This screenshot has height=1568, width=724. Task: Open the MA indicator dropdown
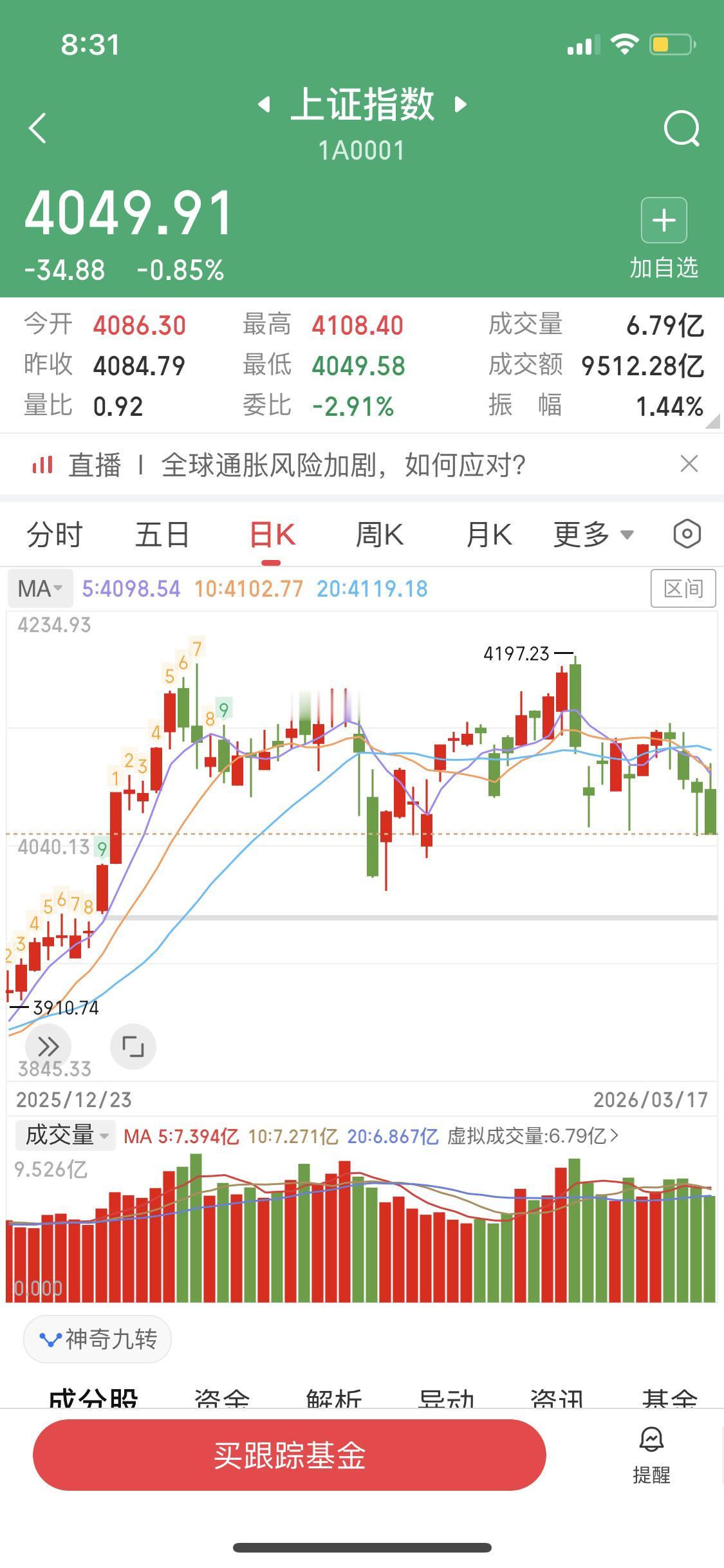[39, 588]
